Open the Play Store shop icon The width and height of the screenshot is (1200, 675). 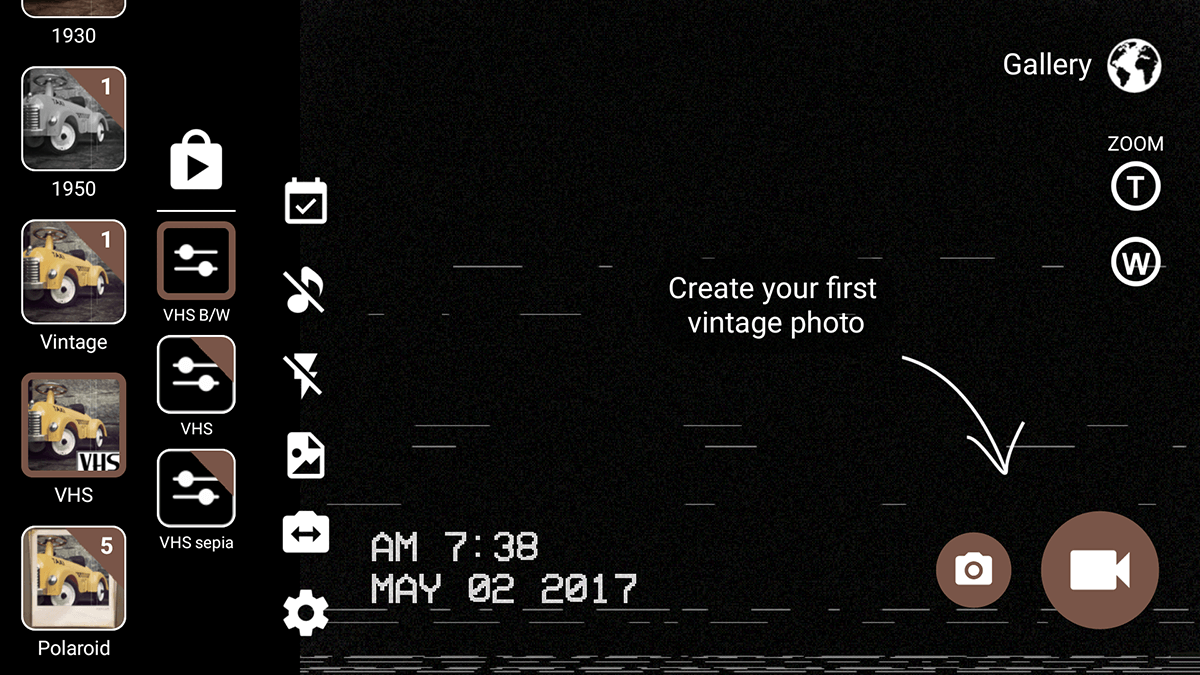click(x=196, y=160)
